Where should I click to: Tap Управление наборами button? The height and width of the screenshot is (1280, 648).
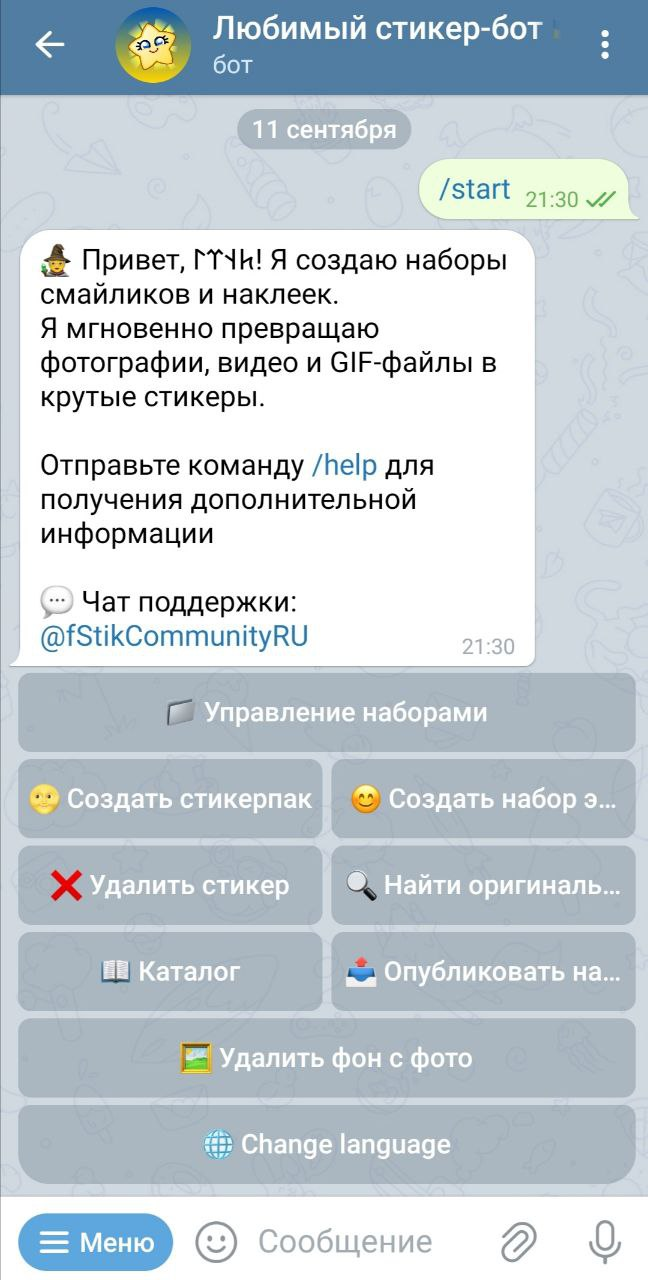click(326, 712)
